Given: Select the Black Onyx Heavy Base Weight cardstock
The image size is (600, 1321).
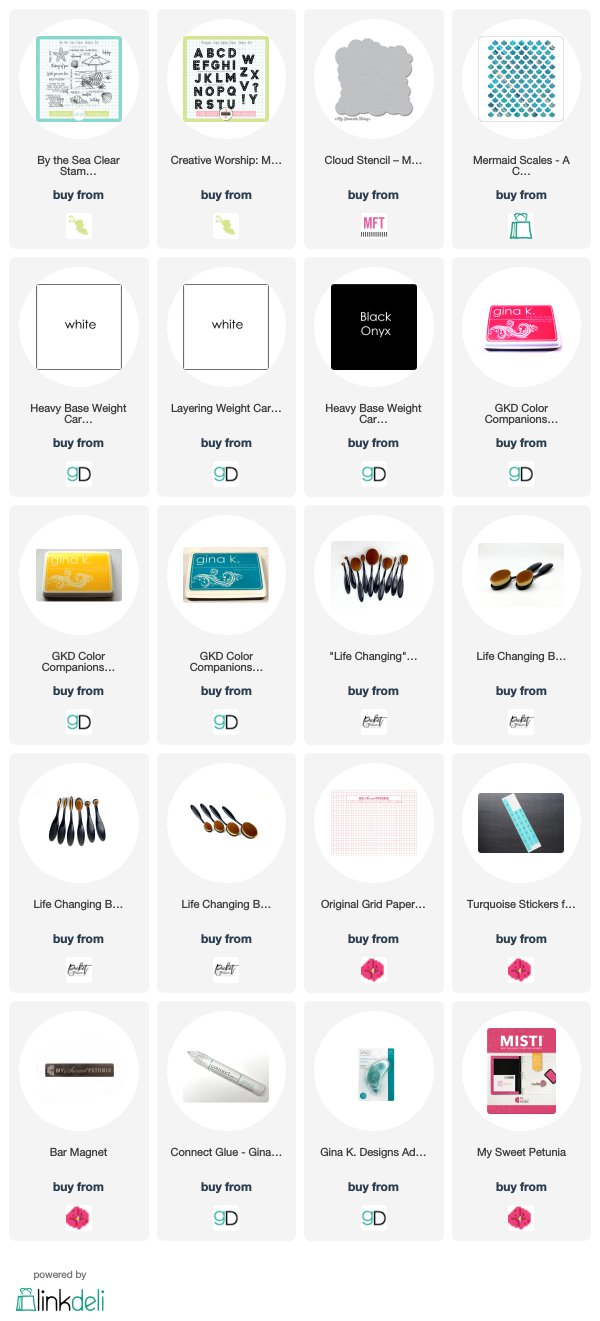Looking at the screenshot, I should coord(373,377).
